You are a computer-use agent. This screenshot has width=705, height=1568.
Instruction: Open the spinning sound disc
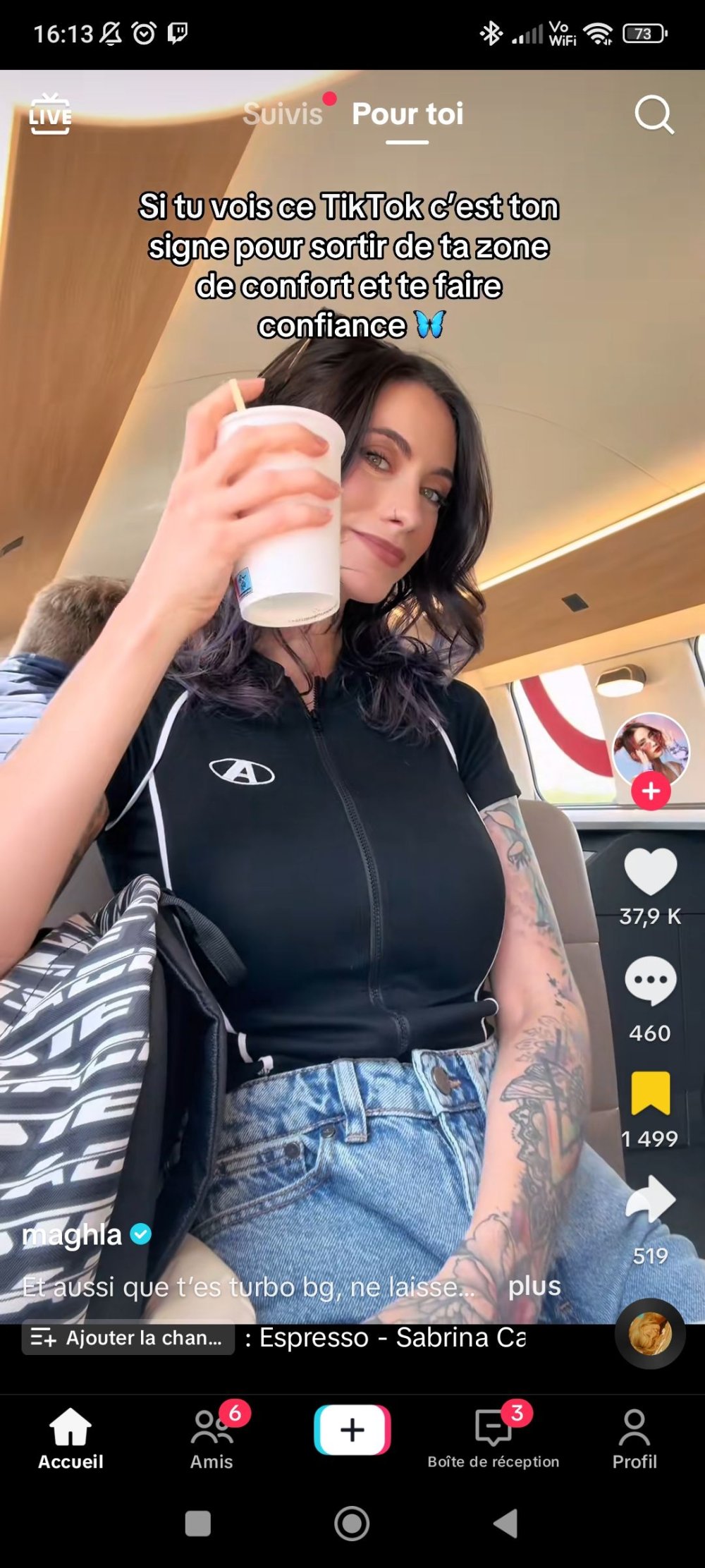pyautogui.click(x=650, y=1334)
